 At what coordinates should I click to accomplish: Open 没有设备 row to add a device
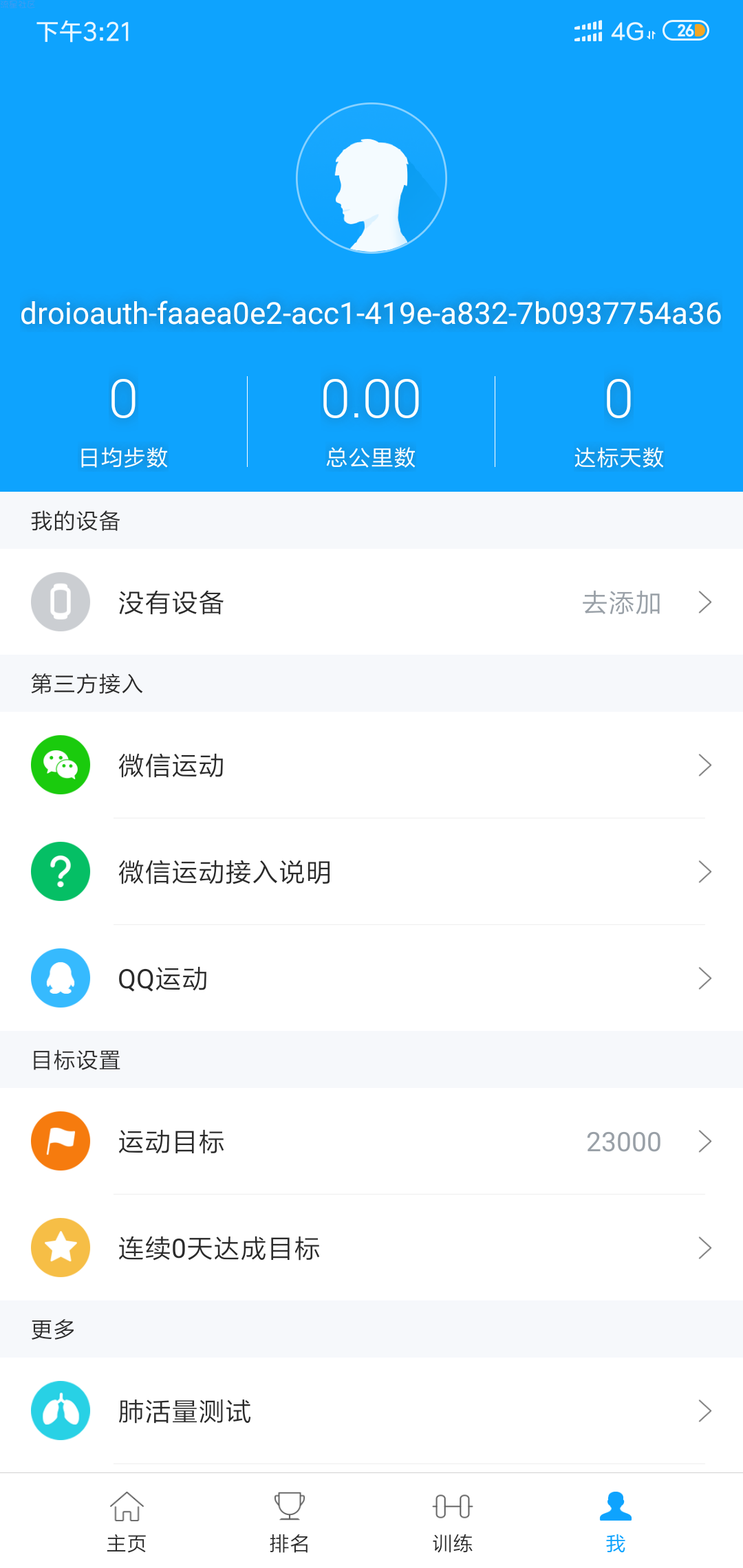[371, 602]
